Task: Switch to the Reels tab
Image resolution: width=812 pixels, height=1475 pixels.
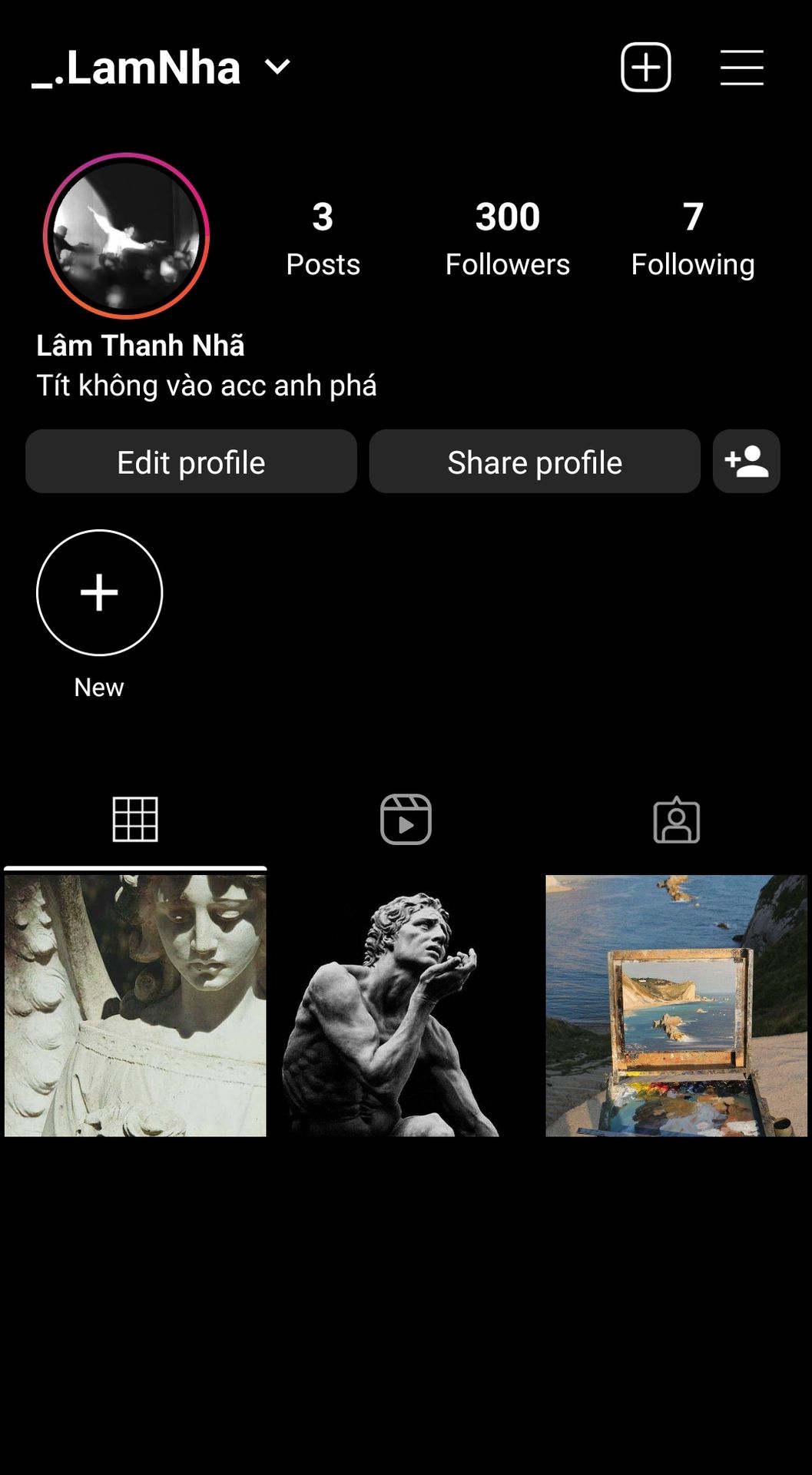Action: pyautogui.click(x=406, y=820)
